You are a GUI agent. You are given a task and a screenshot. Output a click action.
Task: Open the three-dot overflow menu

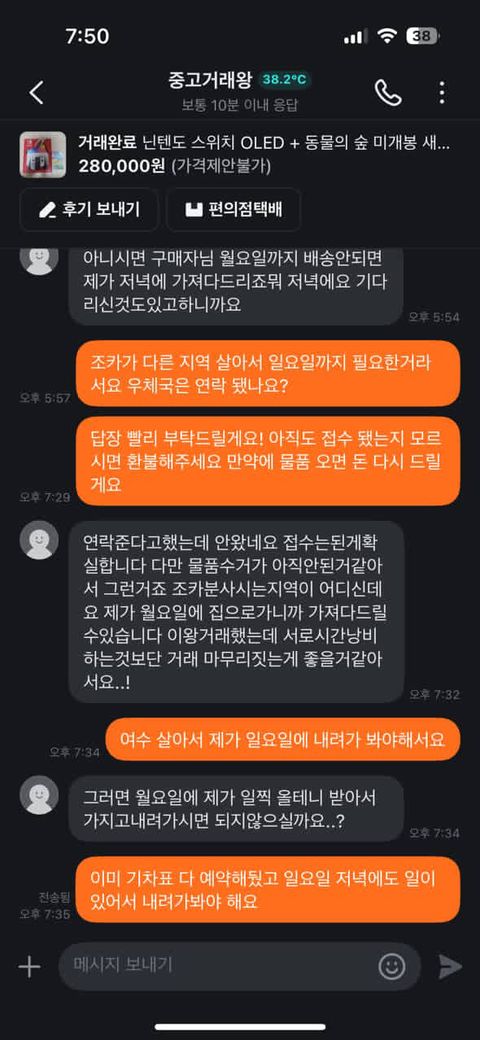pyautogui.click(x=442, y=93)
